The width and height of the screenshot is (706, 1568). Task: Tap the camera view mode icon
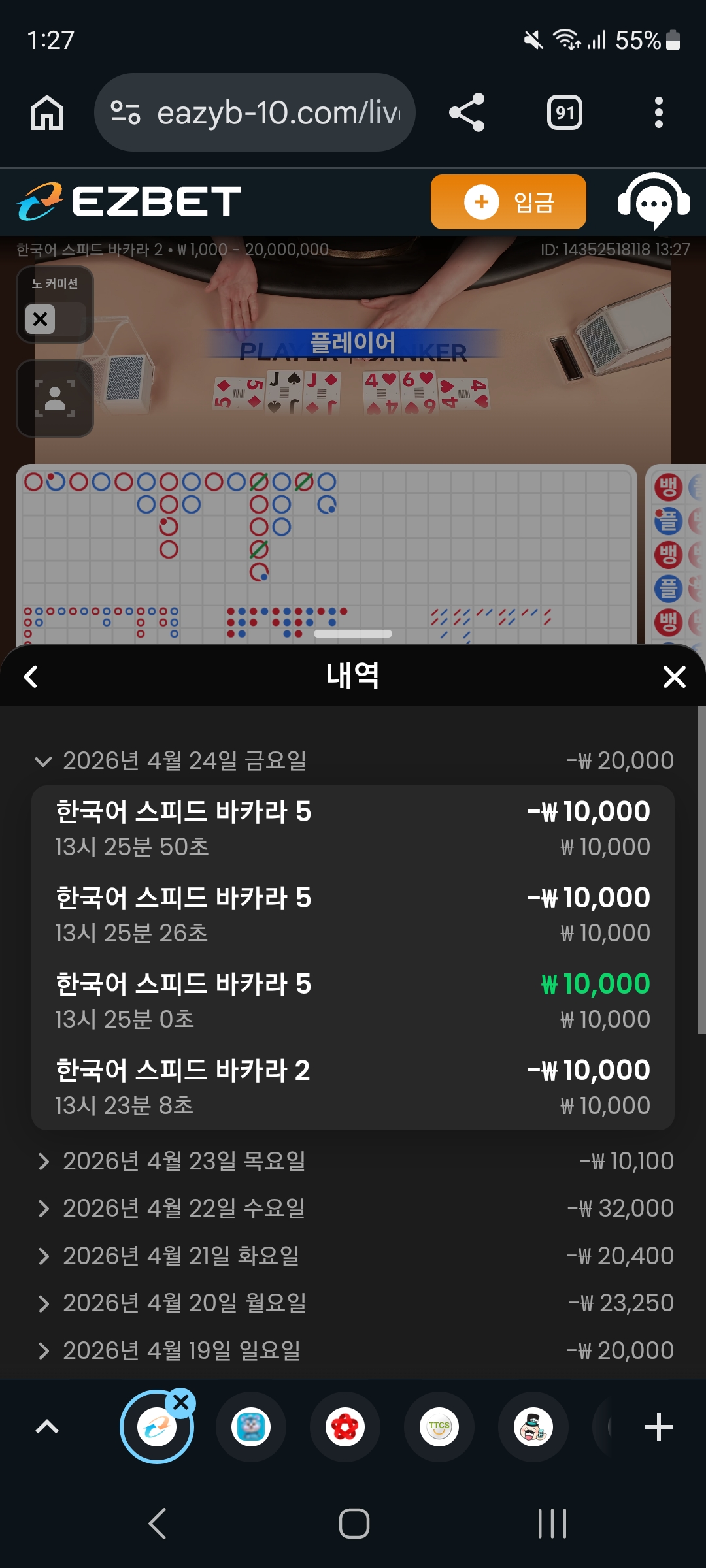(55, 398)
